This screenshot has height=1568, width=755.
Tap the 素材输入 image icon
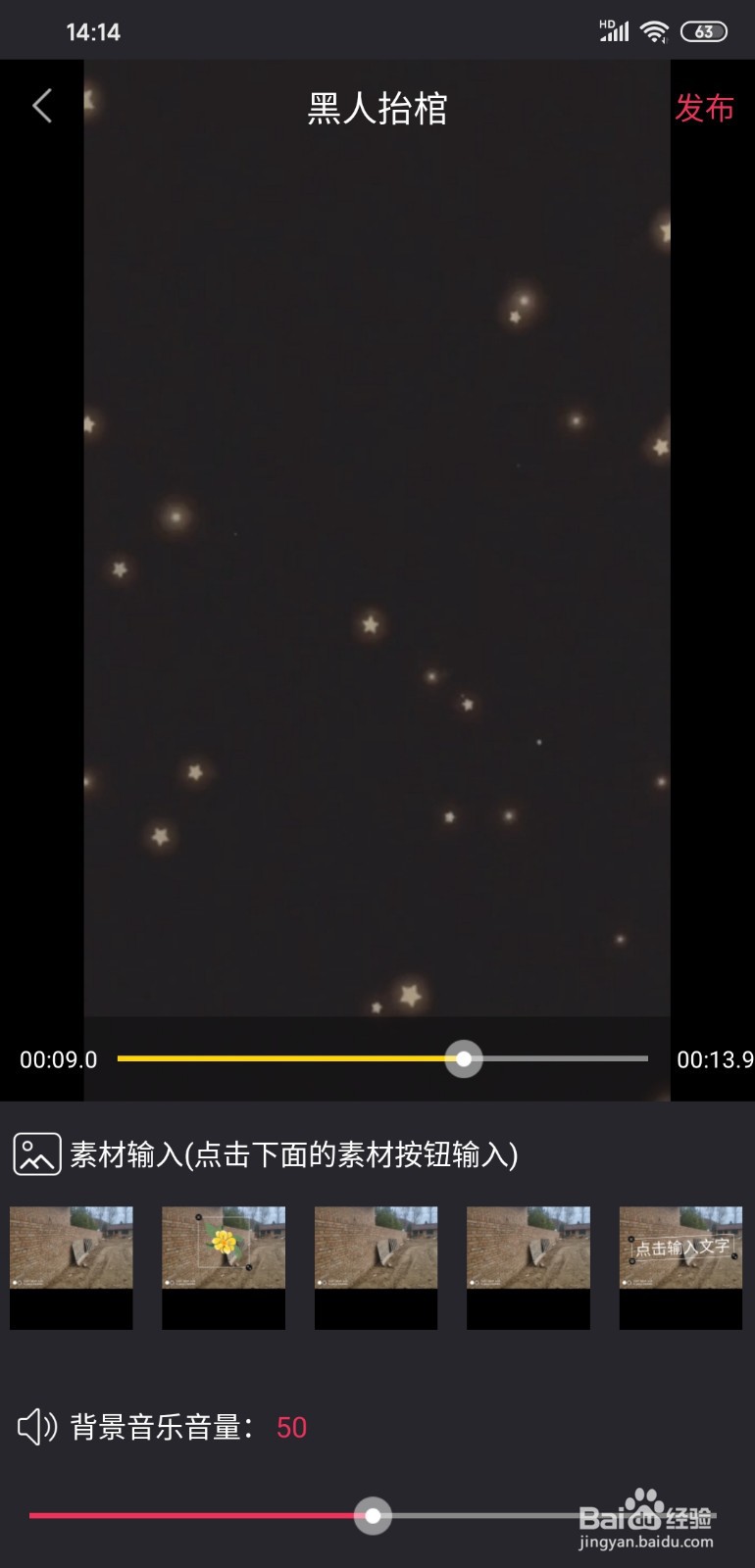pyautogui.click(x=36, y=1154)
